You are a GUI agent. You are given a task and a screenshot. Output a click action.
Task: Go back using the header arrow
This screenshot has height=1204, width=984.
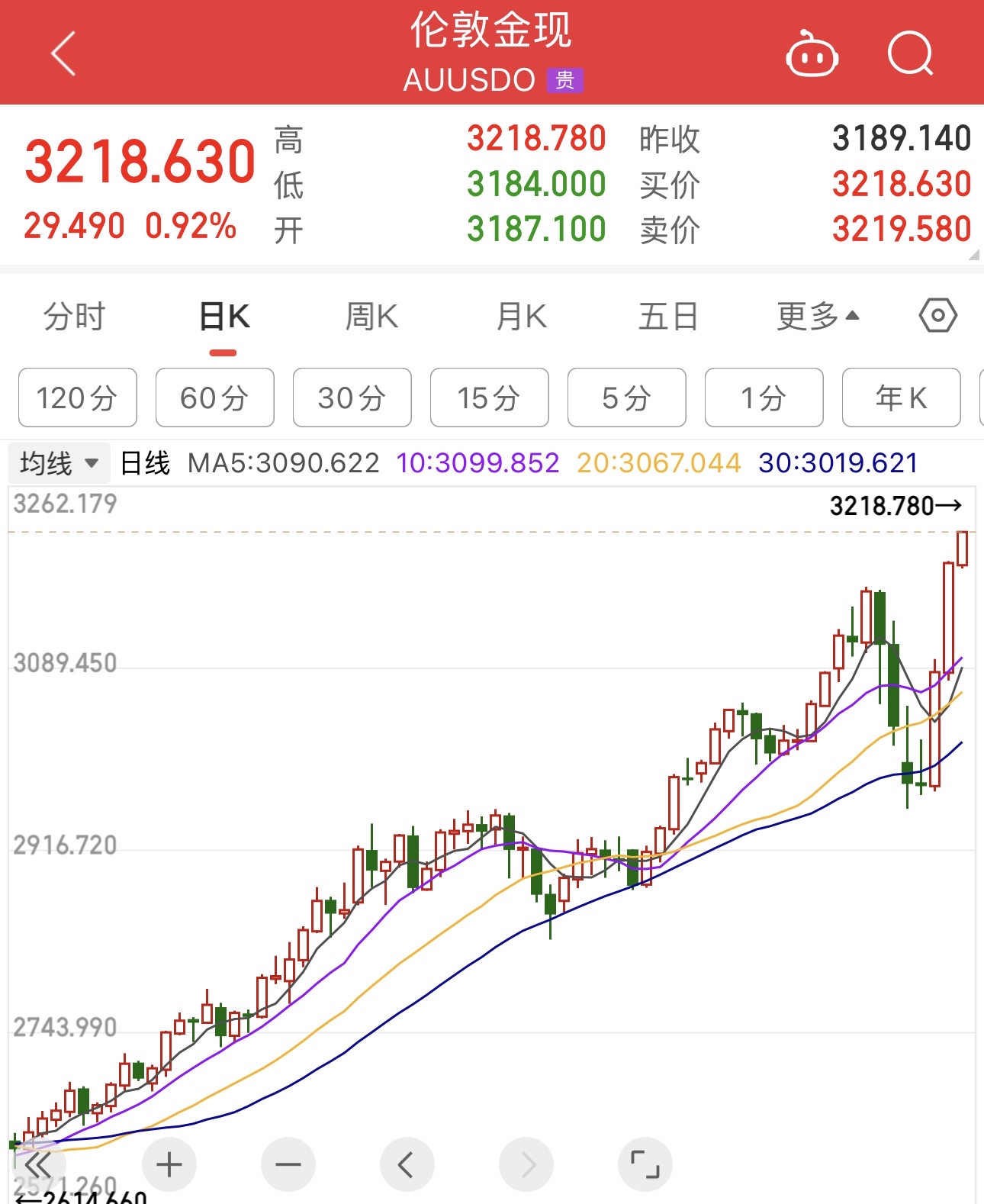point(63,53)
